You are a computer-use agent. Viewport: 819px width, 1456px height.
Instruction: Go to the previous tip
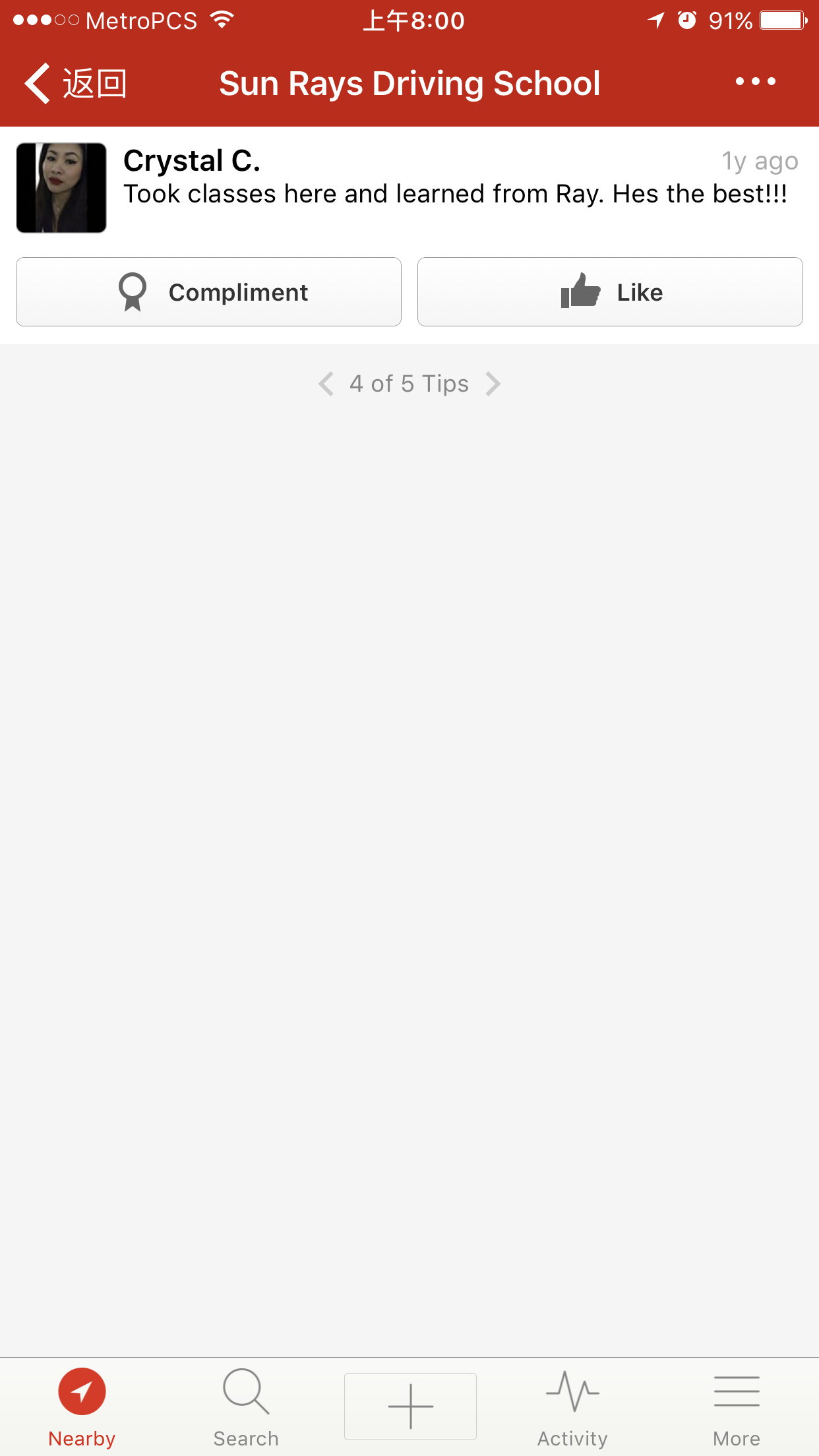pyautogui.click(x=326, y=384)
